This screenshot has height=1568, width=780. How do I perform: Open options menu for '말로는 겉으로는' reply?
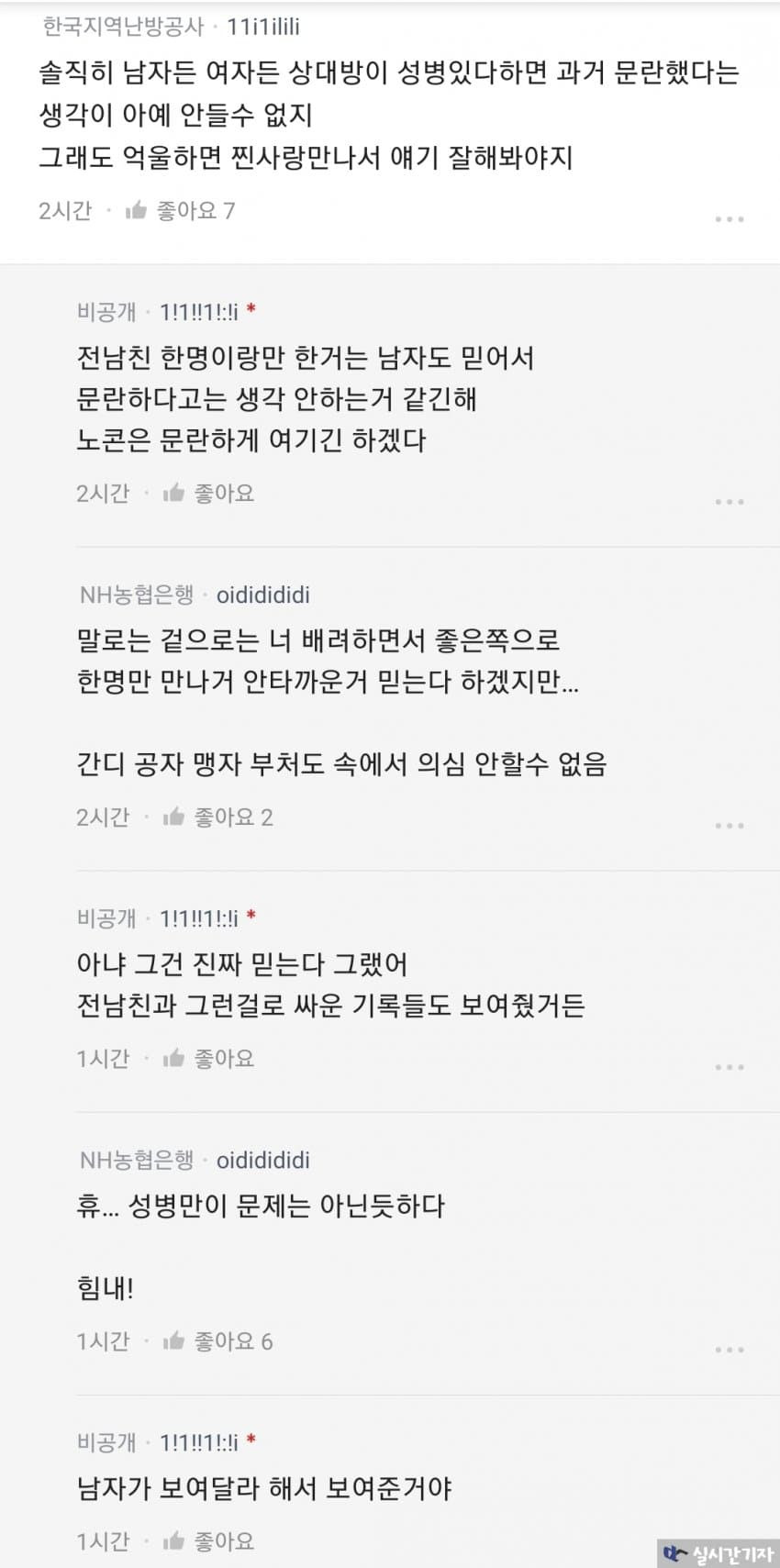[x=729, y=826]
